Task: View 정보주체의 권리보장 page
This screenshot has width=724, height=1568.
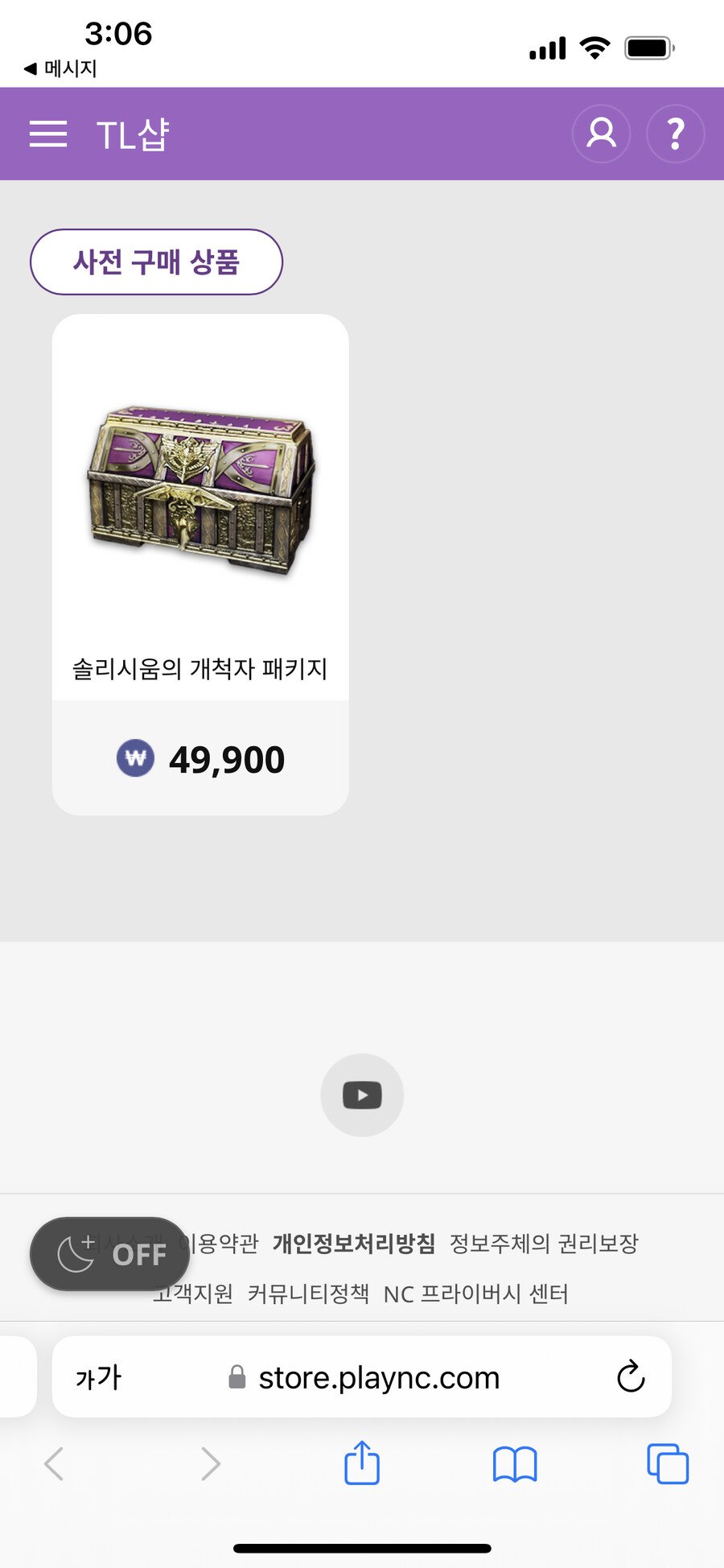Action: tap(544, 1244)
